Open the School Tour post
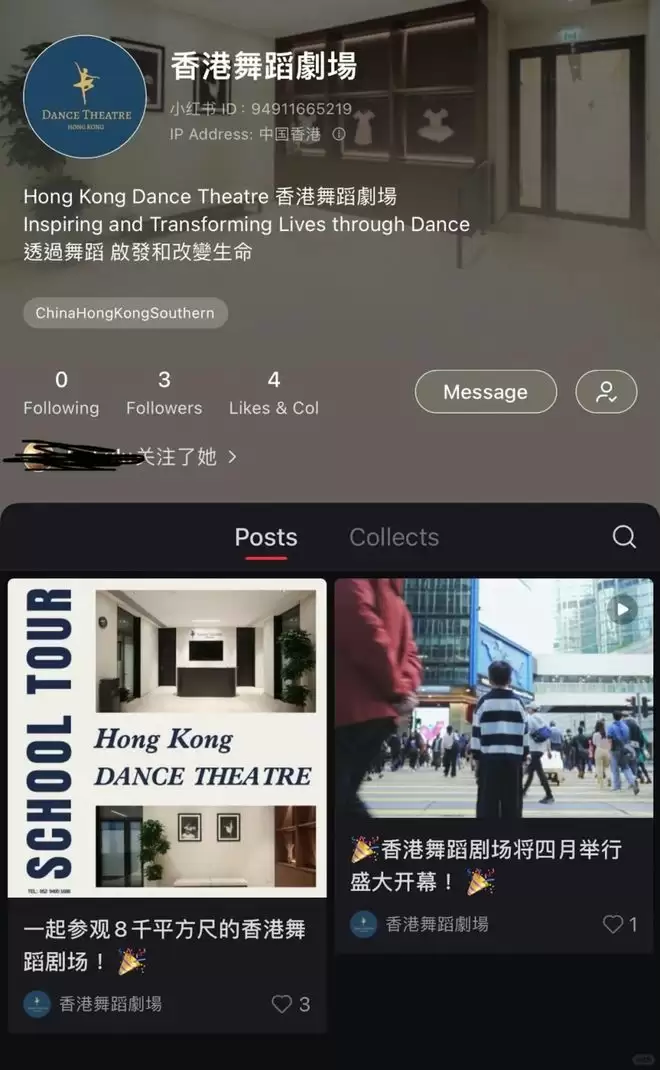 click(167, 738)
